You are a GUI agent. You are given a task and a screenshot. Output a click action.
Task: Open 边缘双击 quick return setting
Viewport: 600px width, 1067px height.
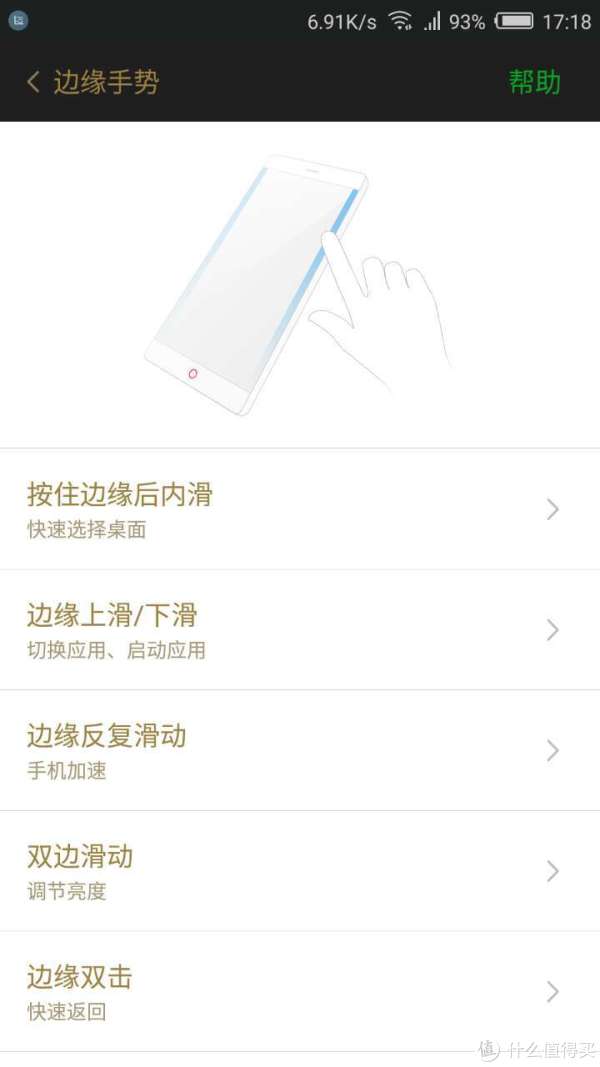(300, 991)
